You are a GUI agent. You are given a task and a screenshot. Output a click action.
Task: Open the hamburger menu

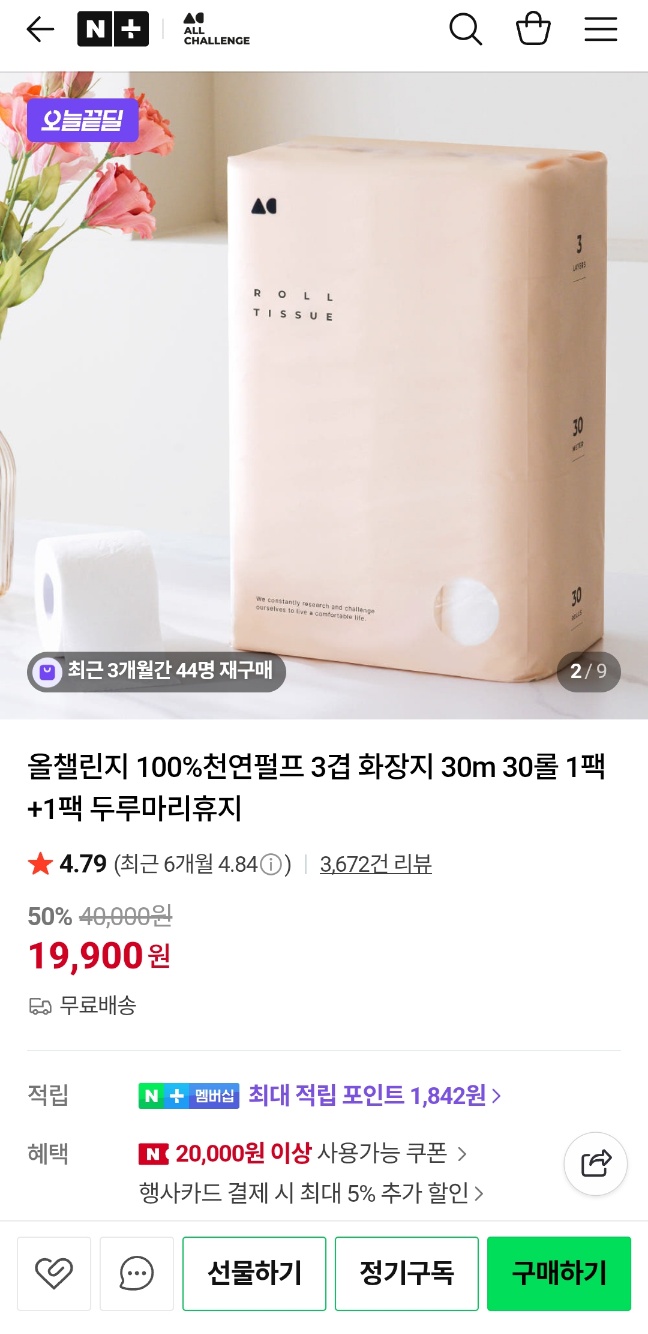click(x=600, y=30)
